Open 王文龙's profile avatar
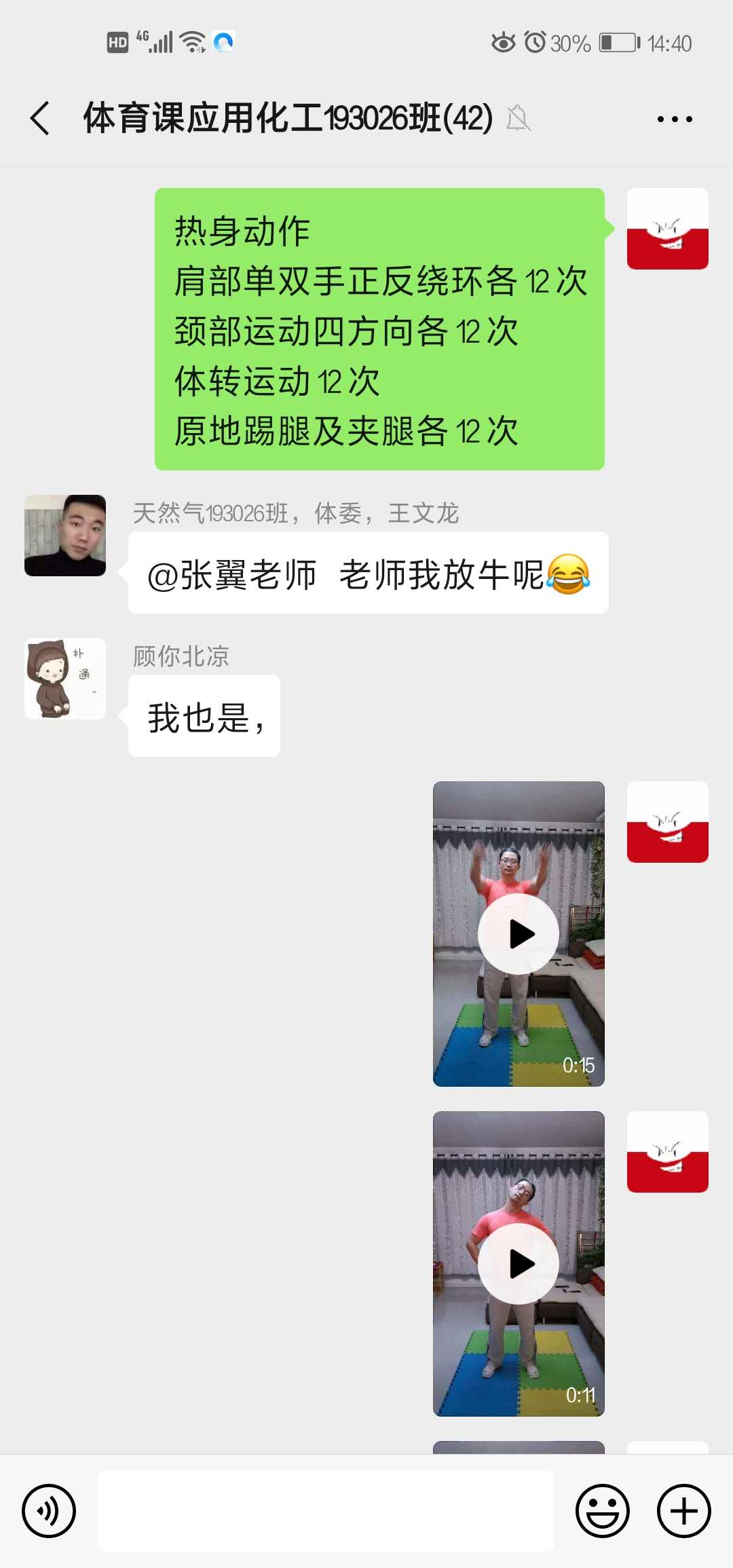The width and height of the screenshot is (733, 1568). pyautogui.click(x=65, y=536)
